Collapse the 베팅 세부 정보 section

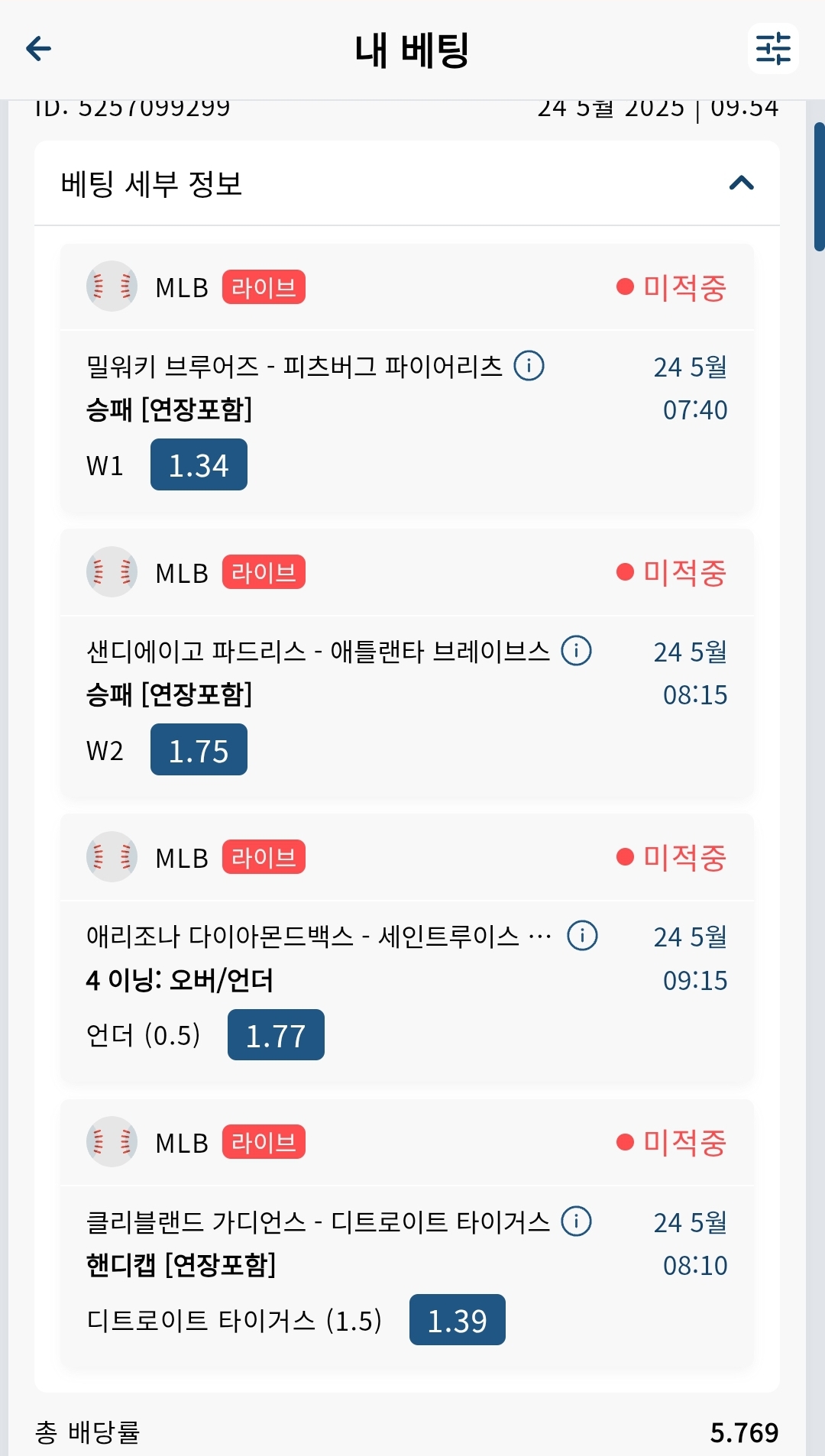(x=742, y=183)
